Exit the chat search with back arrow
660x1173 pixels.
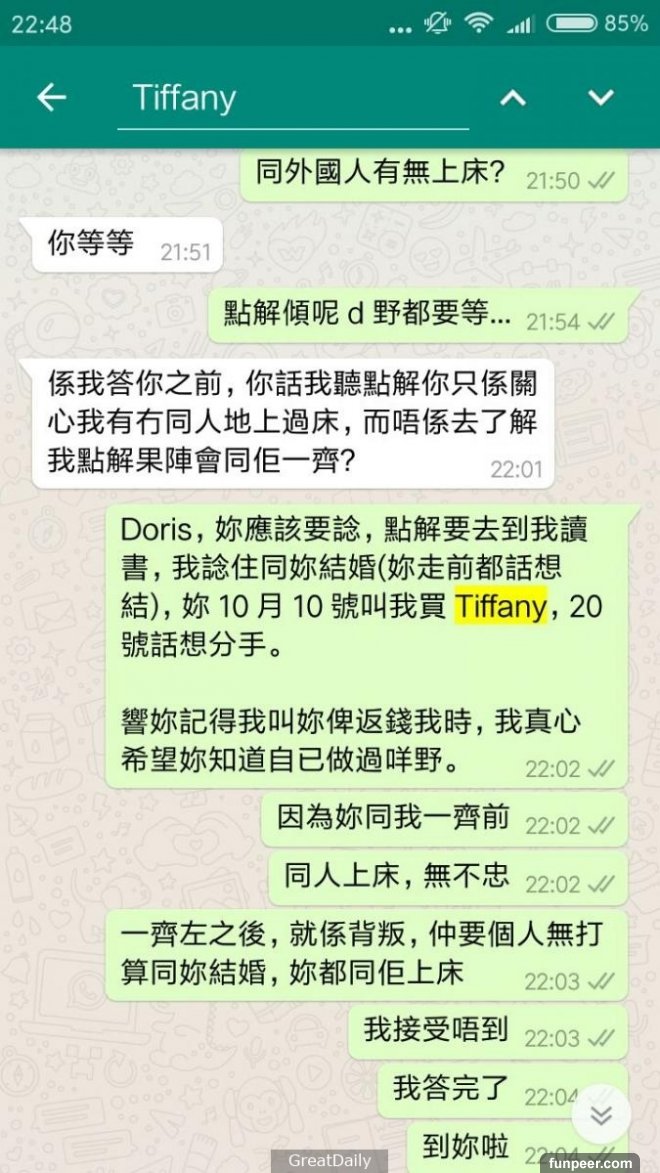(x=51, y=97)
